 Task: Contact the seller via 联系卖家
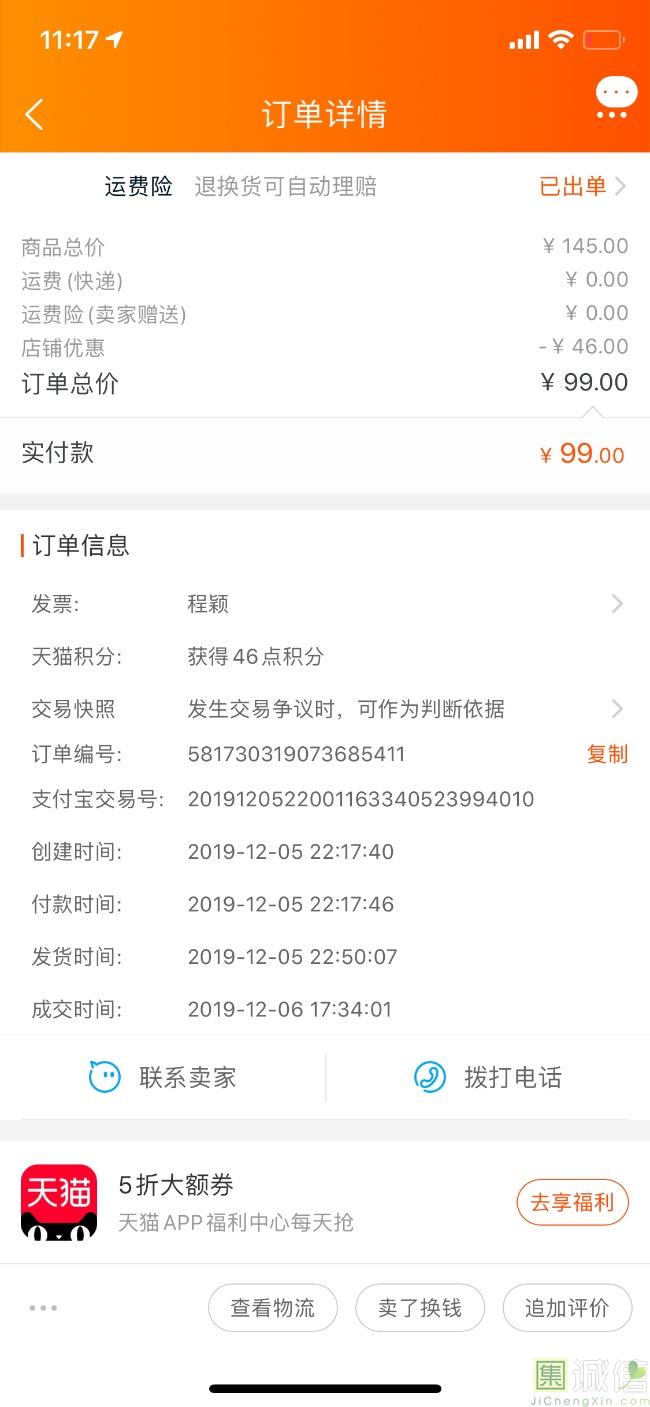click(163, 1077)
